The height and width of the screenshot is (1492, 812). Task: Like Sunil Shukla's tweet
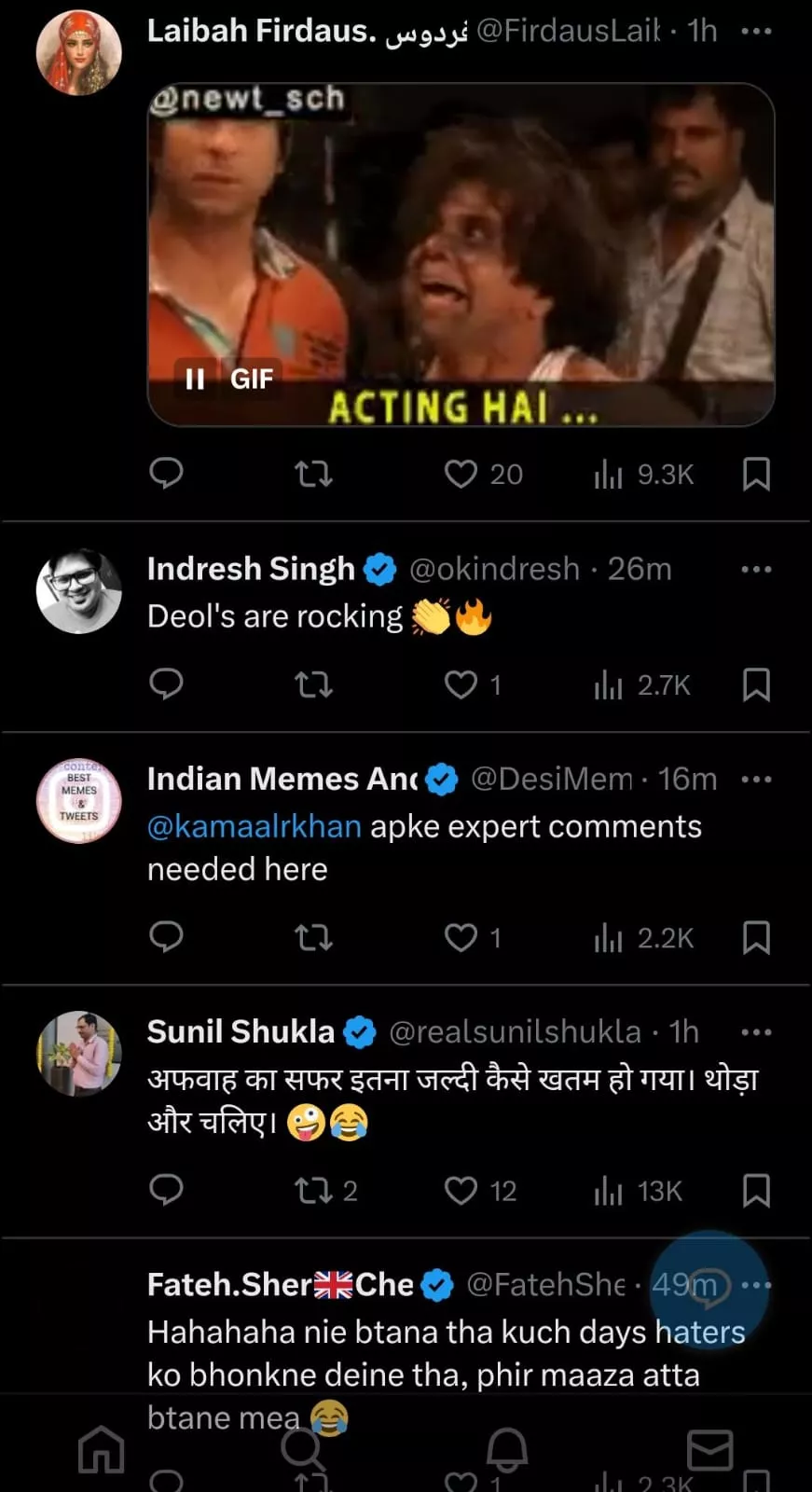pos(461,1190)
